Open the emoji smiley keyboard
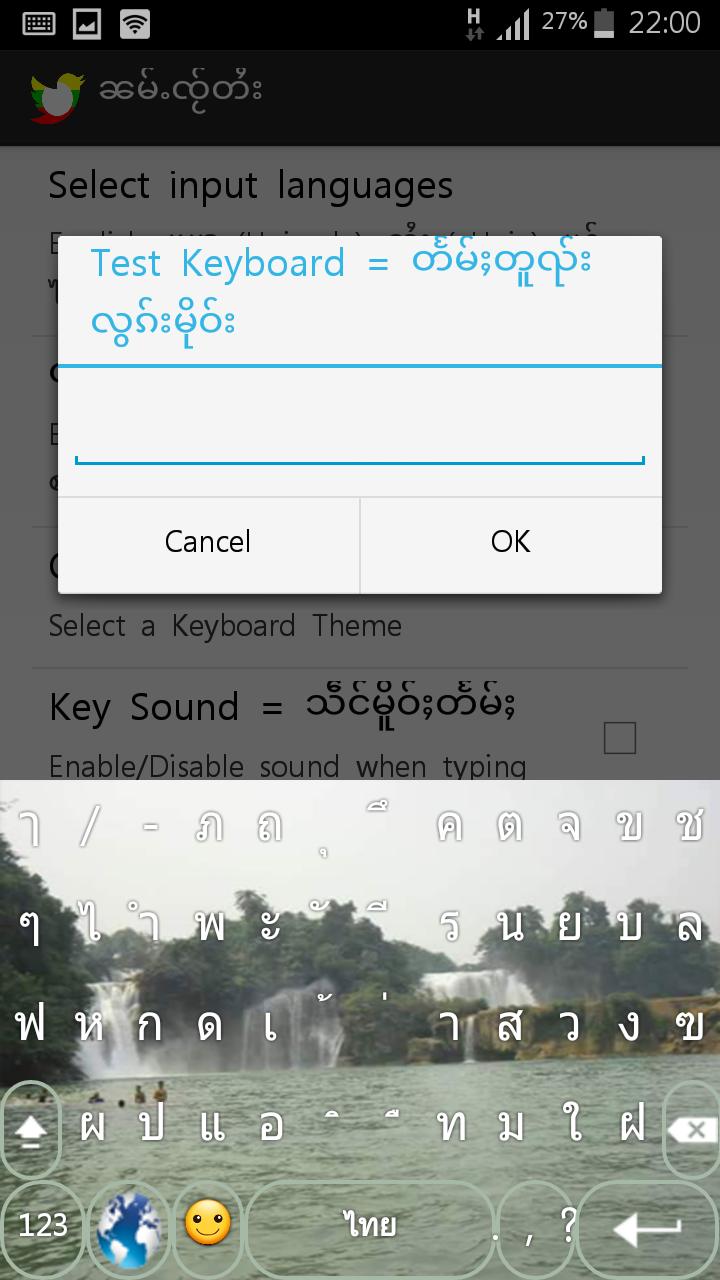This screenshot has height=1280, width=720. click(209, 1224)
